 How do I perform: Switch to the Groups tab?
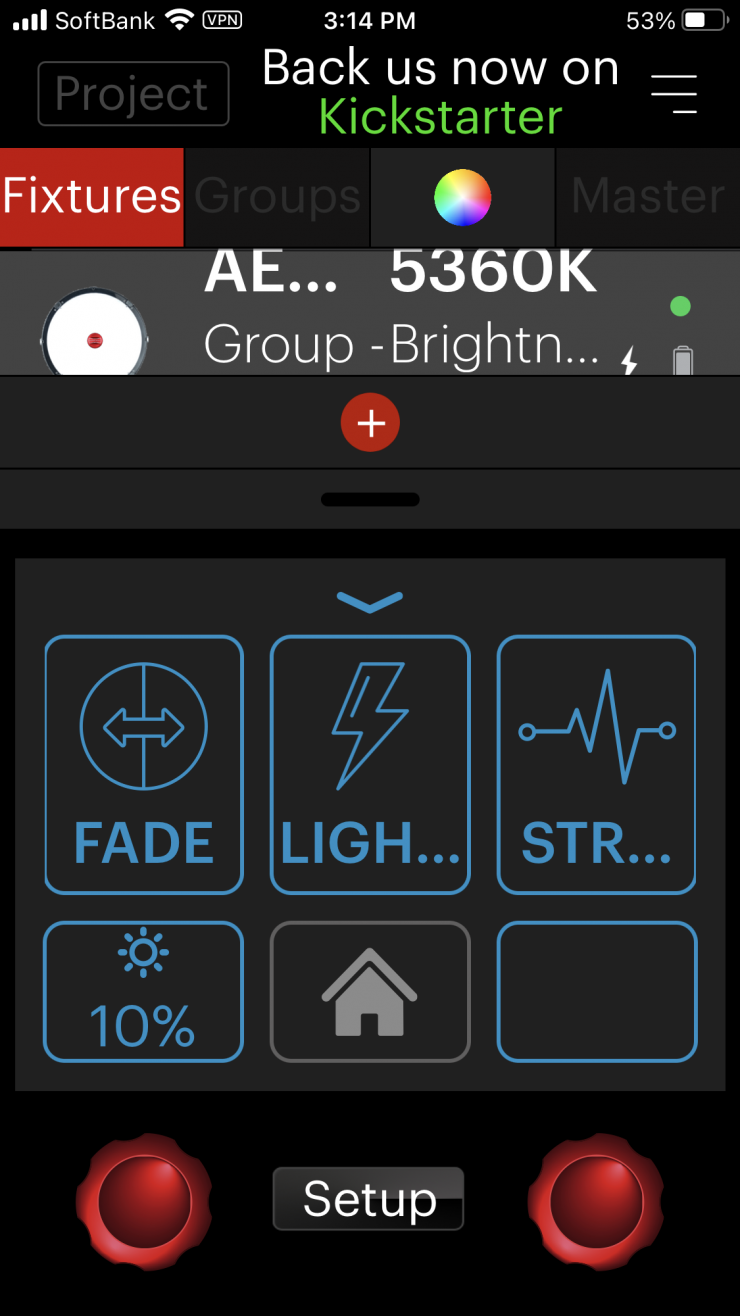pyautogui.click(x=277, y=197)
